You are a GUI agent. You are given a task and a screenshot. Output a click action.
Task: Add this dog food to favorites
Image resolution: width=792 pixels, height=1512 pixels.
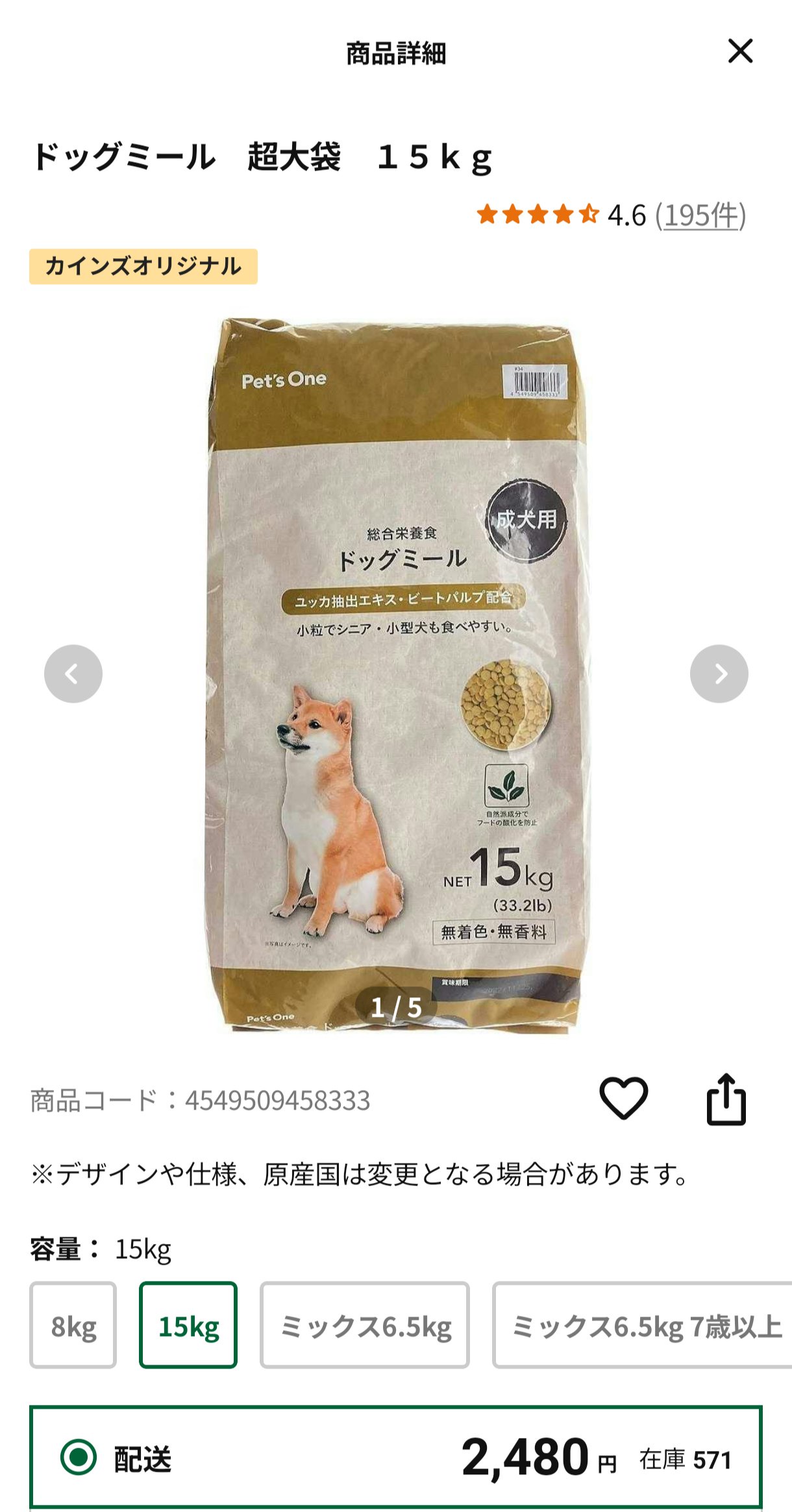click(623, 1099)
